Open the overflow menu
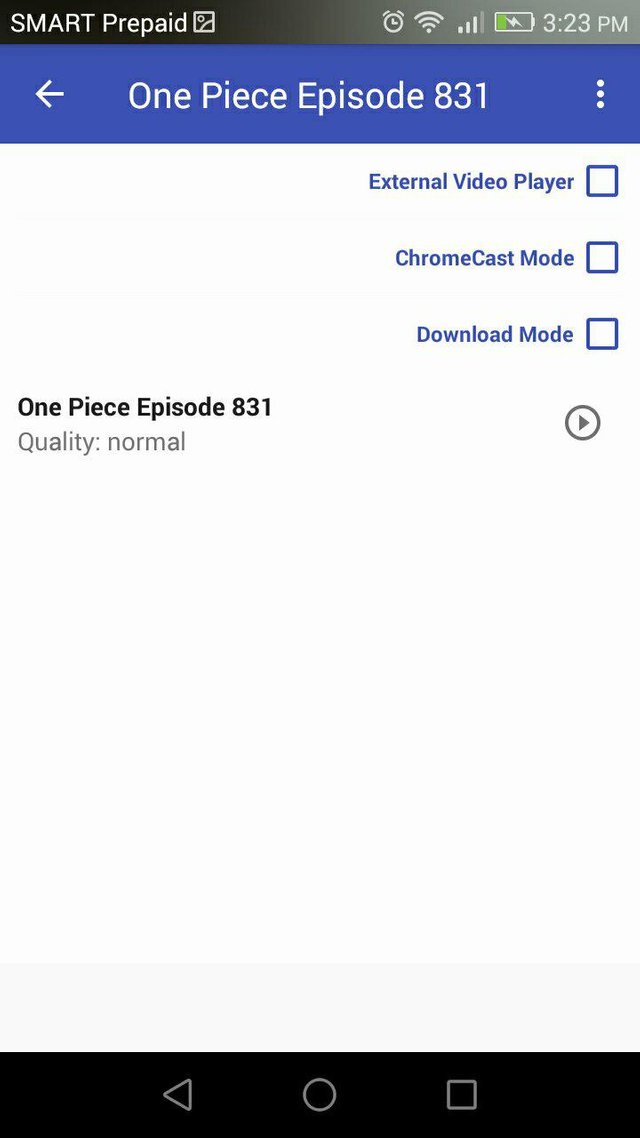 pyautogui.click(x=600, y=94)
